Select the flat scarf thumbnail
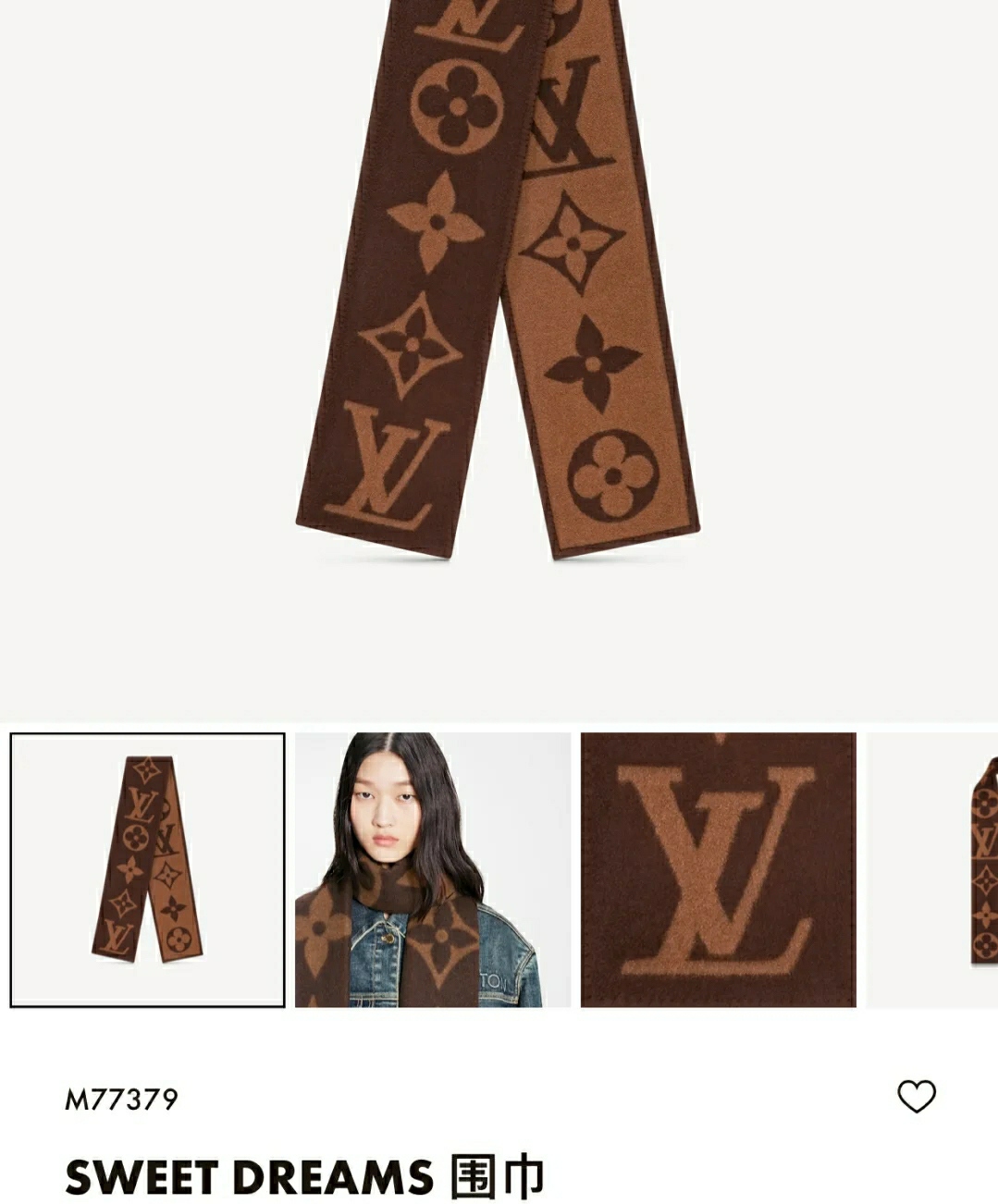The height and width of the screenshot is (1204, 998). [147, 869]
